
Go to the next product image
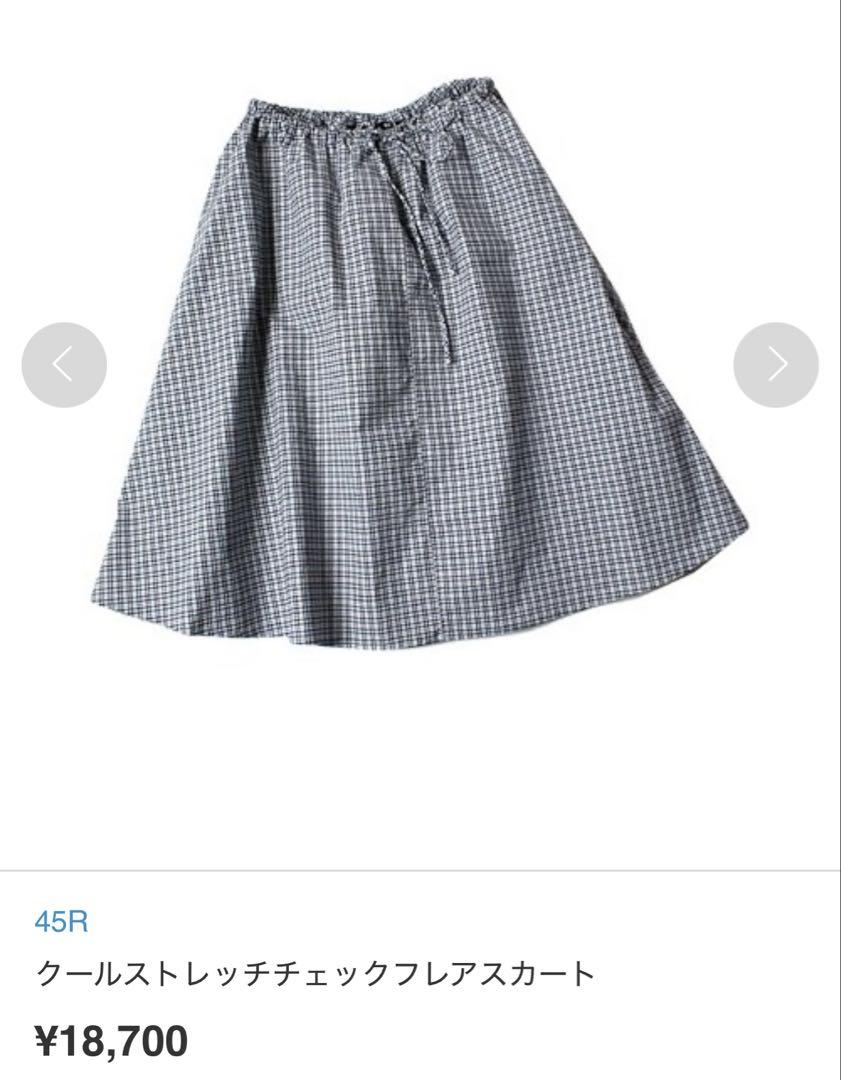pyautogui.click(x=776, y=364)
